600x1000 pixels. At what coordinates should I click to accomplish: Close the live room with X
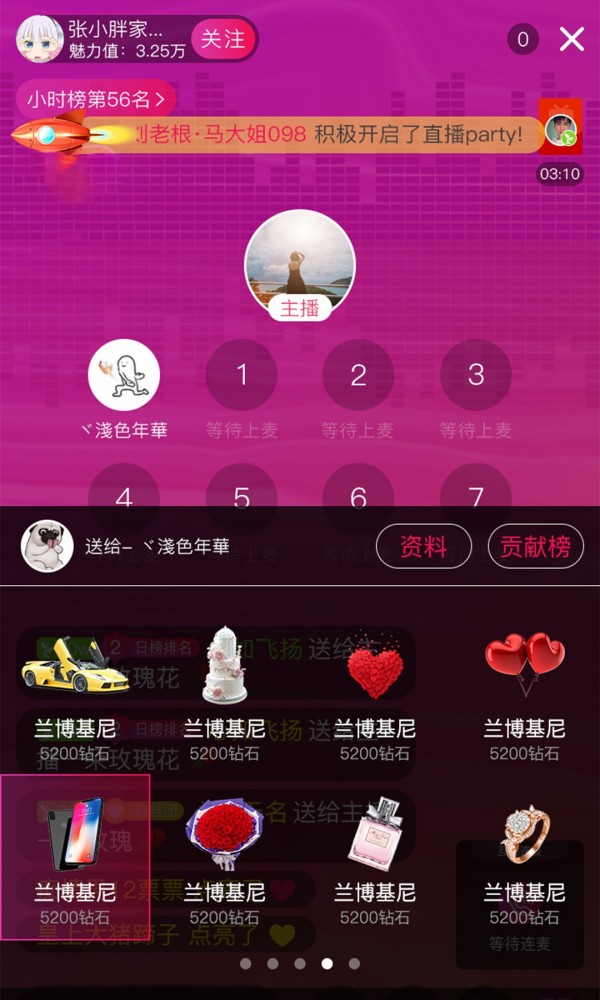pos(572,39)
